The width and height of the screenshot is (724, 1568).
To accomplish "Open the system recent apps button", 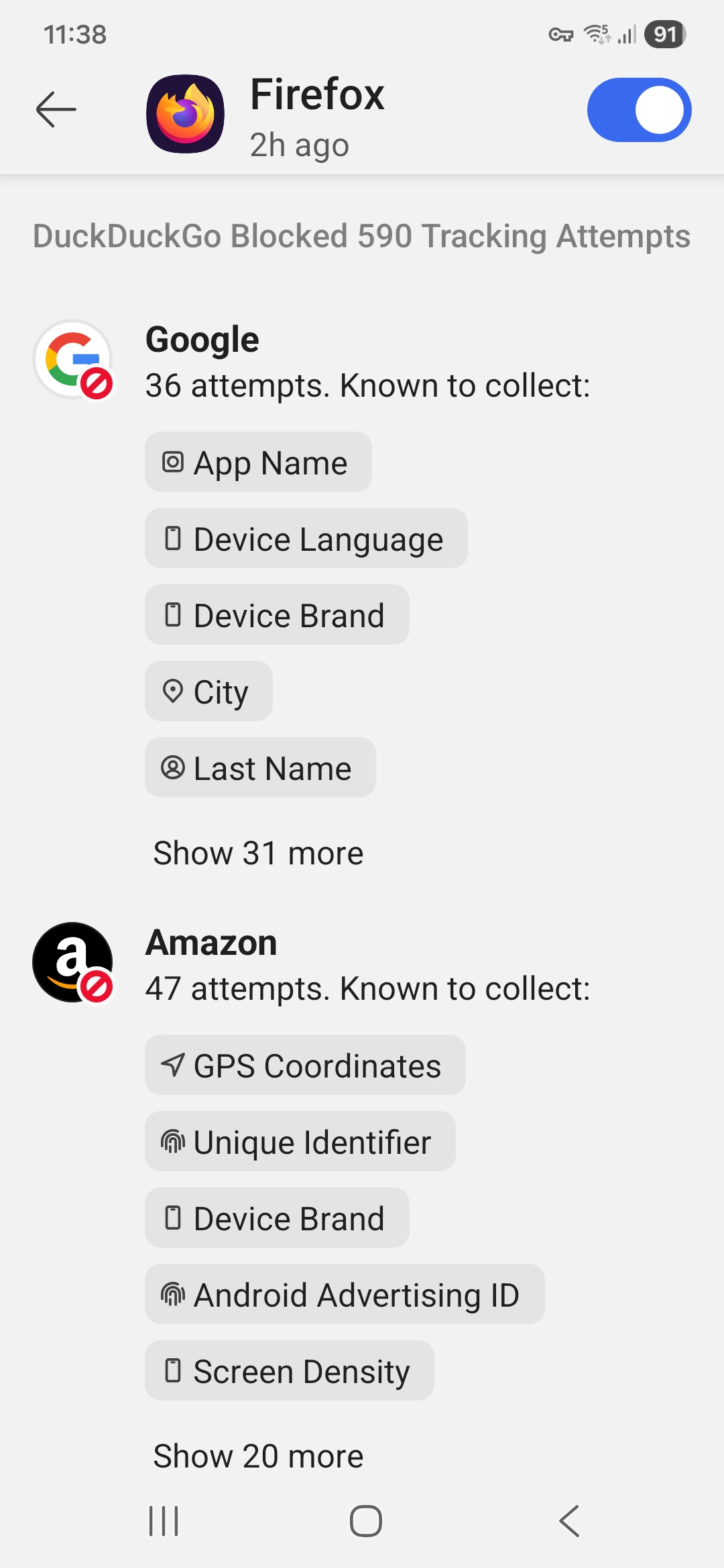I will [x=164, y=1521].
